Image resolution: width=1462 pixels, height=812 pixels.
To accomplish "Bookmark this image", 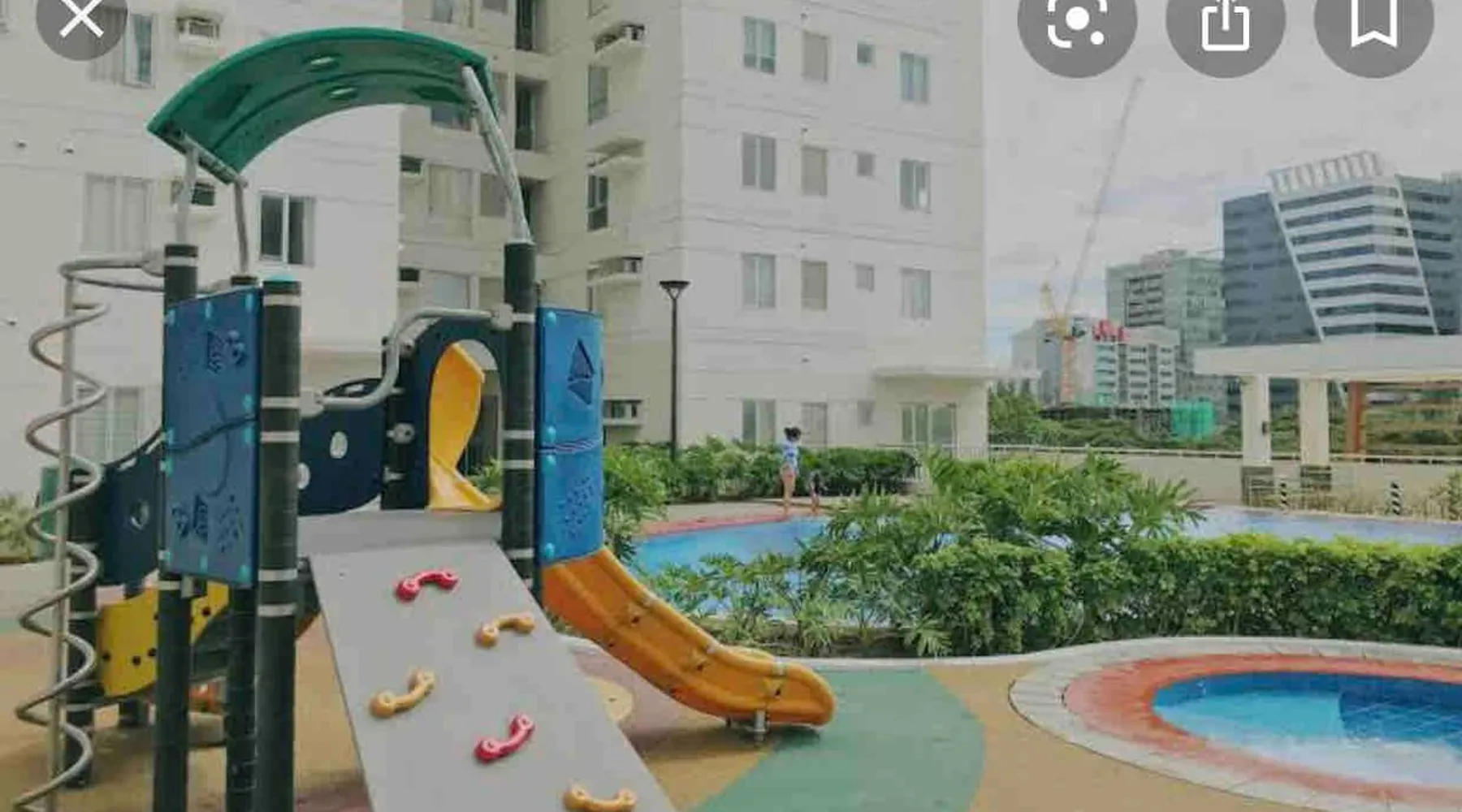I will coord(1373,23).
